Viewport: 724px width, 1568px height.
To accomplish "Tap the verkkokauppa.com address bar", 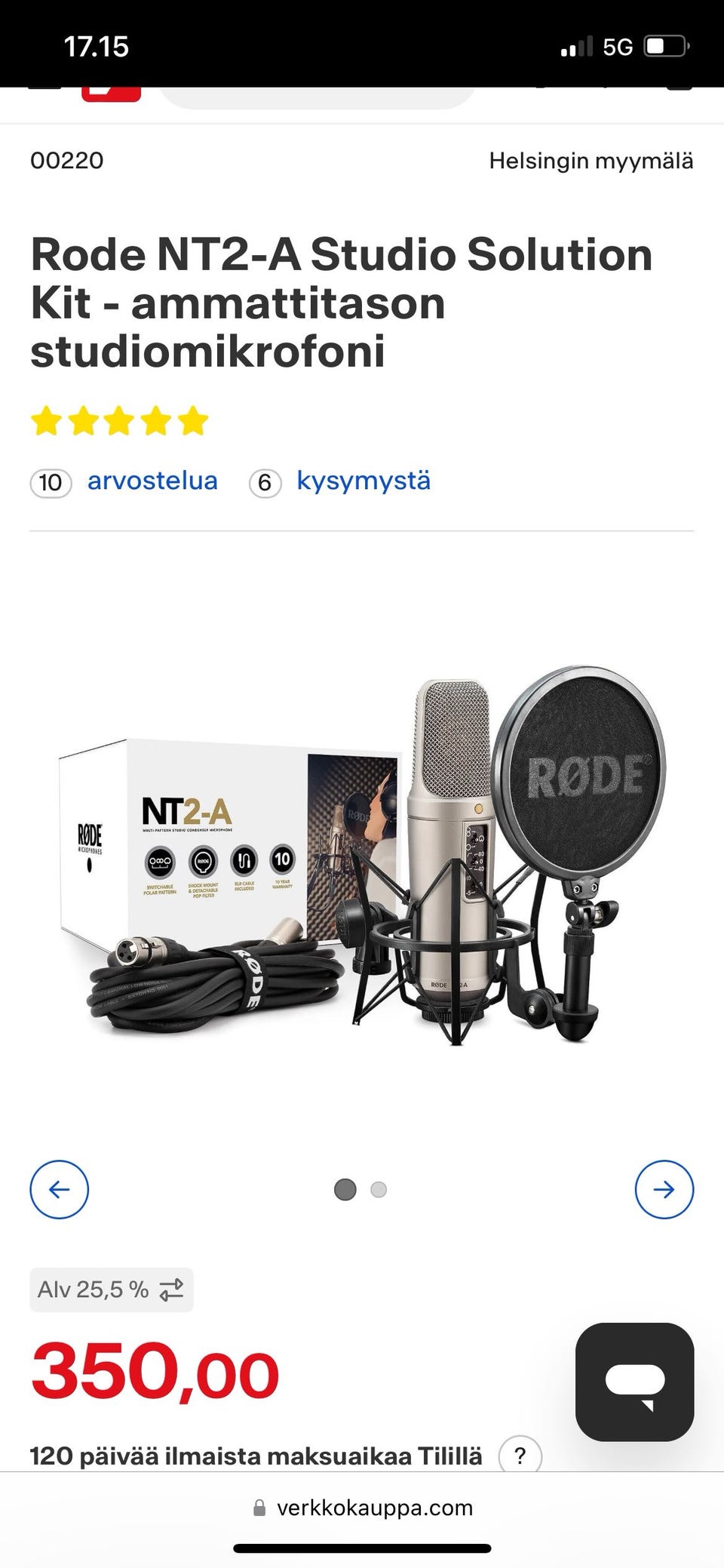I will [362, 1508].
